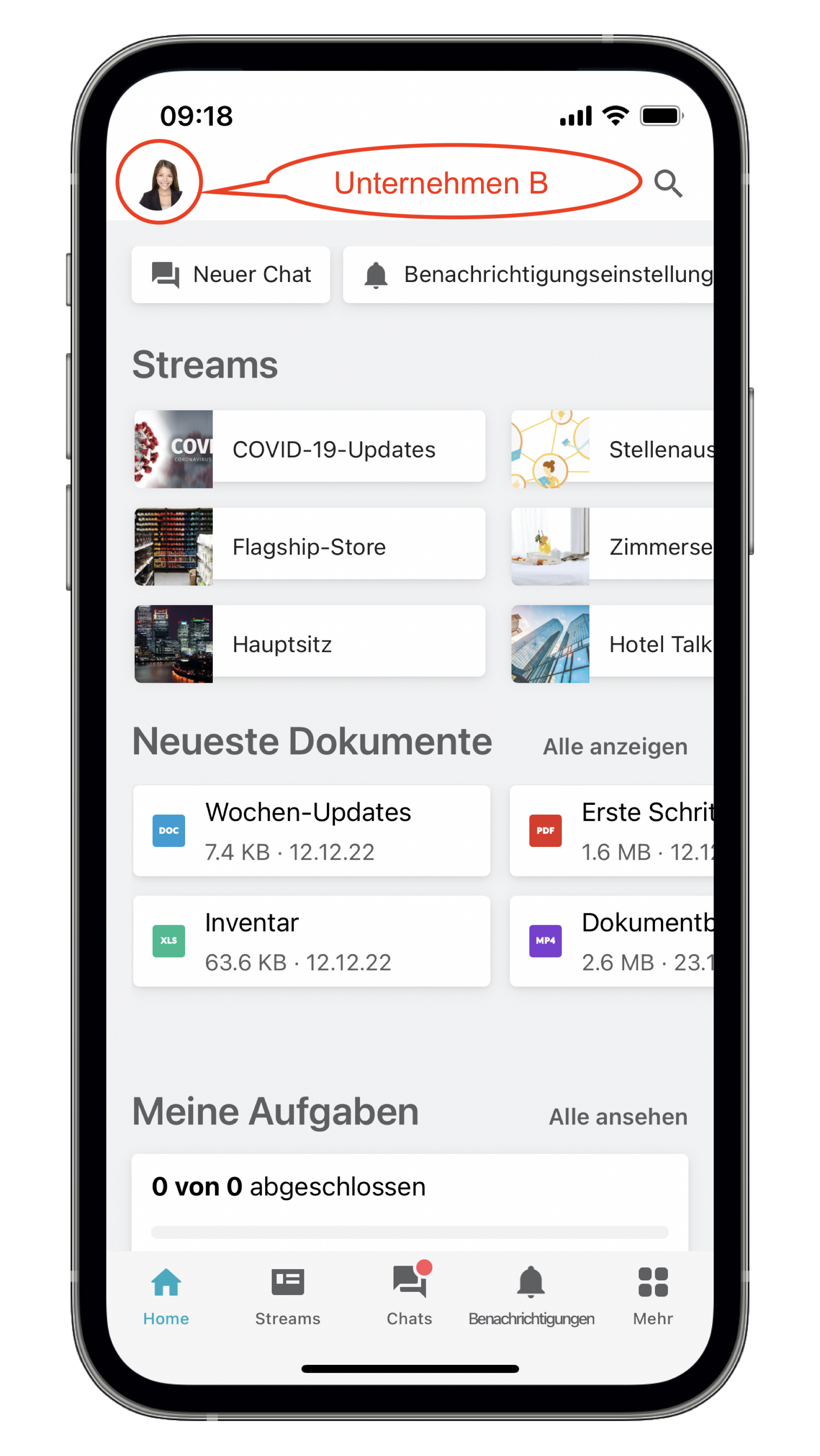Open the Erste Schritte PDF document
The width and height of the screenshot is (820, 1456).
pyautogui.click(x=612, y=830)
